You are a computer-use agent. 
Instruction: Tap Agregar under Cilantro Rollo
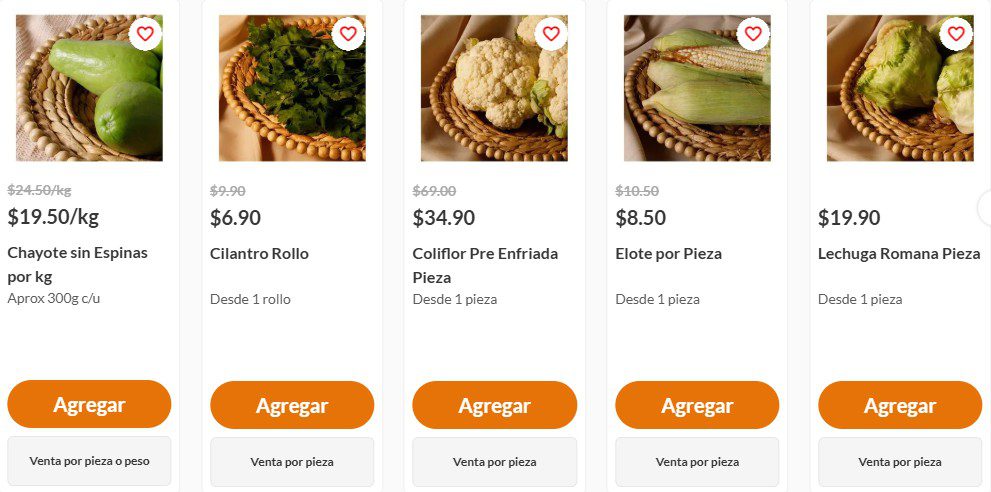(x=292, y=405)
